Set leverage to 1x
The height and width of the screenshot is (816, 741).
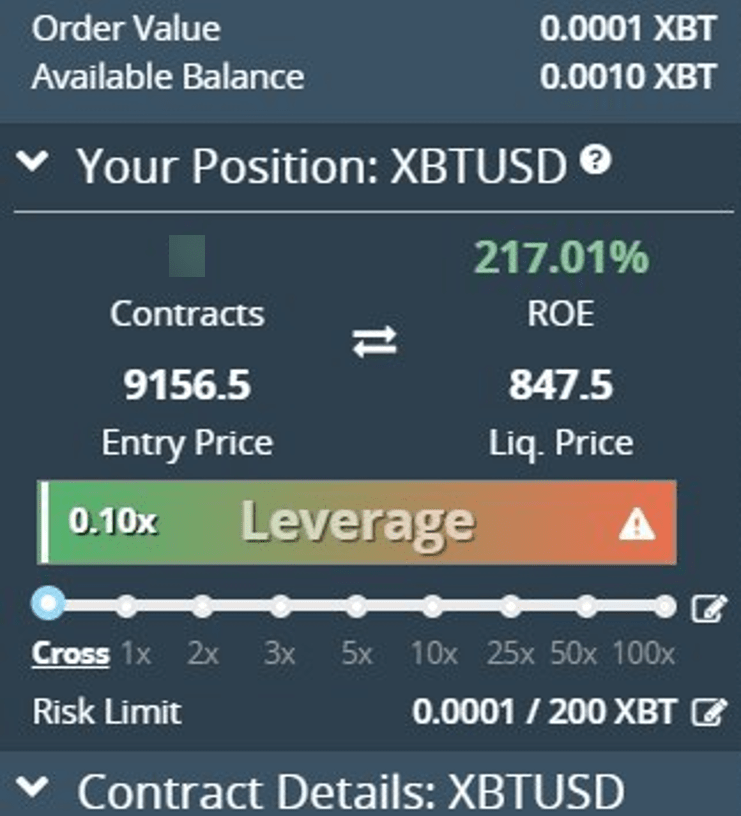(126, 606)
